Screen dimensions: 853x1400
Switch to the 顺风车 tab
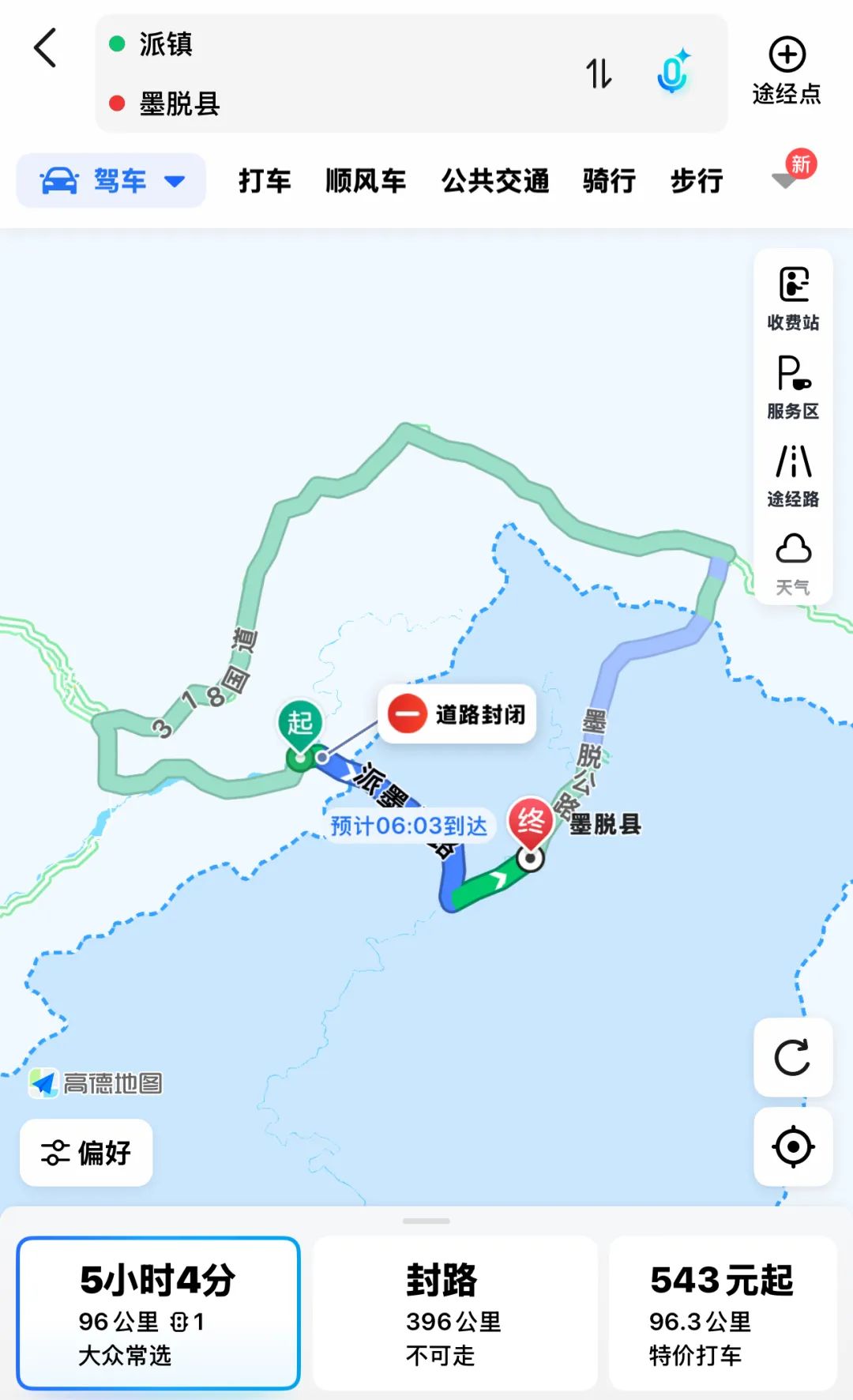click(366, 181)
